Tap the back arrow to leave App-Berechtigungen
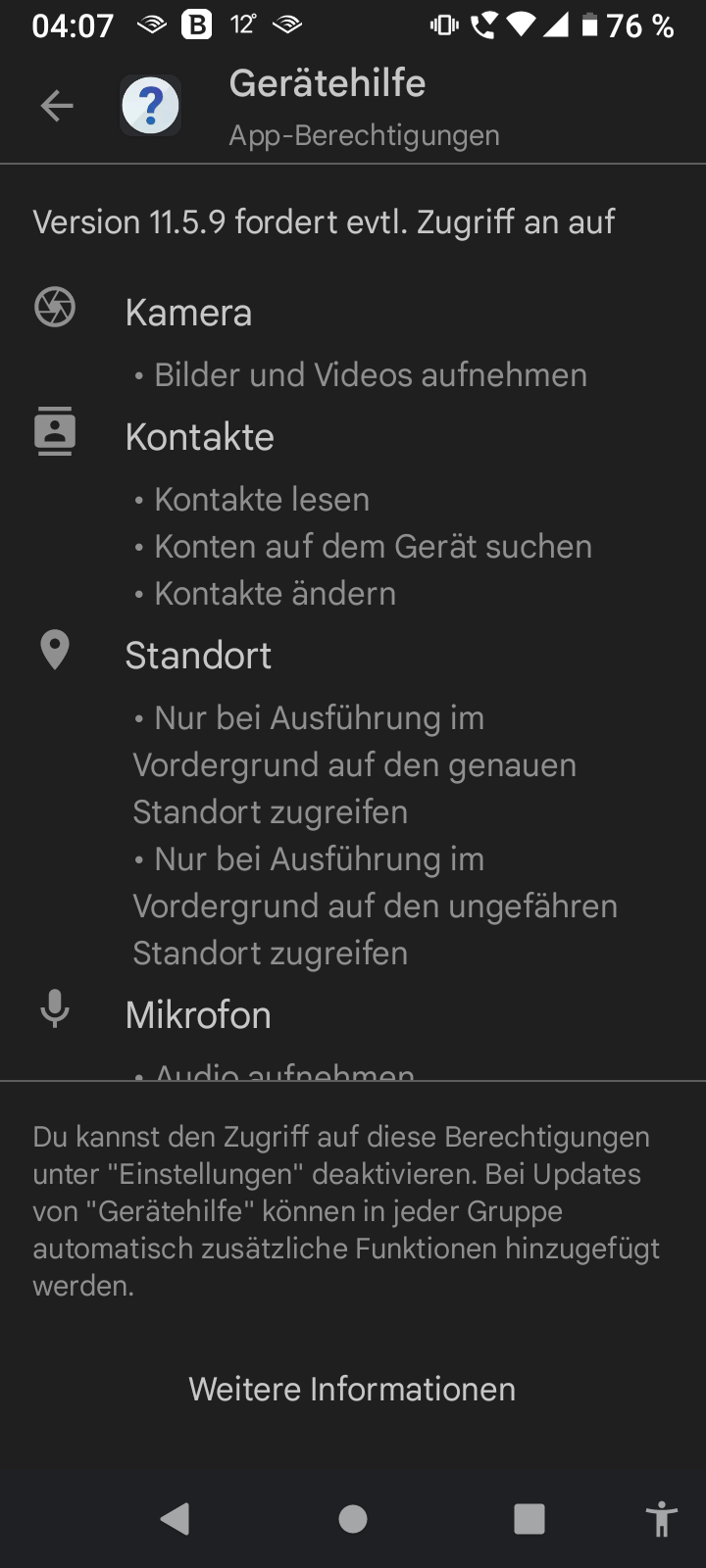The image size is (706, 1568). pos(56,105)
